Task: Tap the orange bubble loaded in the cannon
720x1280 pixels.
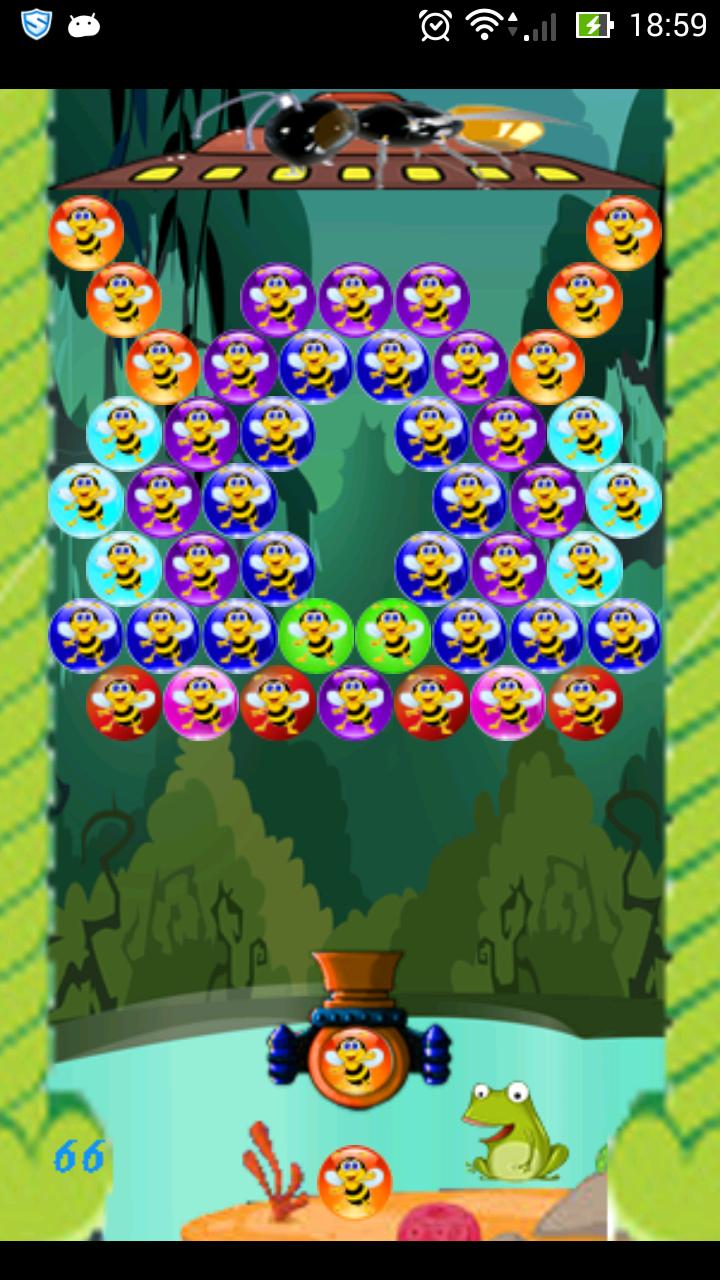Action: click(356, 1061)
